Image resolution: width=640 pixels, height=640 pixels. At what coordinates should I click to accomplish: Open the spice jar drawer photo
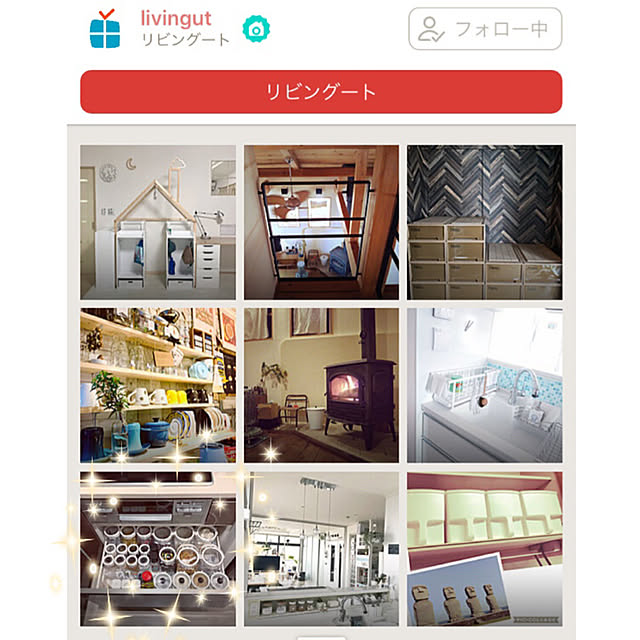pos(158,547)
